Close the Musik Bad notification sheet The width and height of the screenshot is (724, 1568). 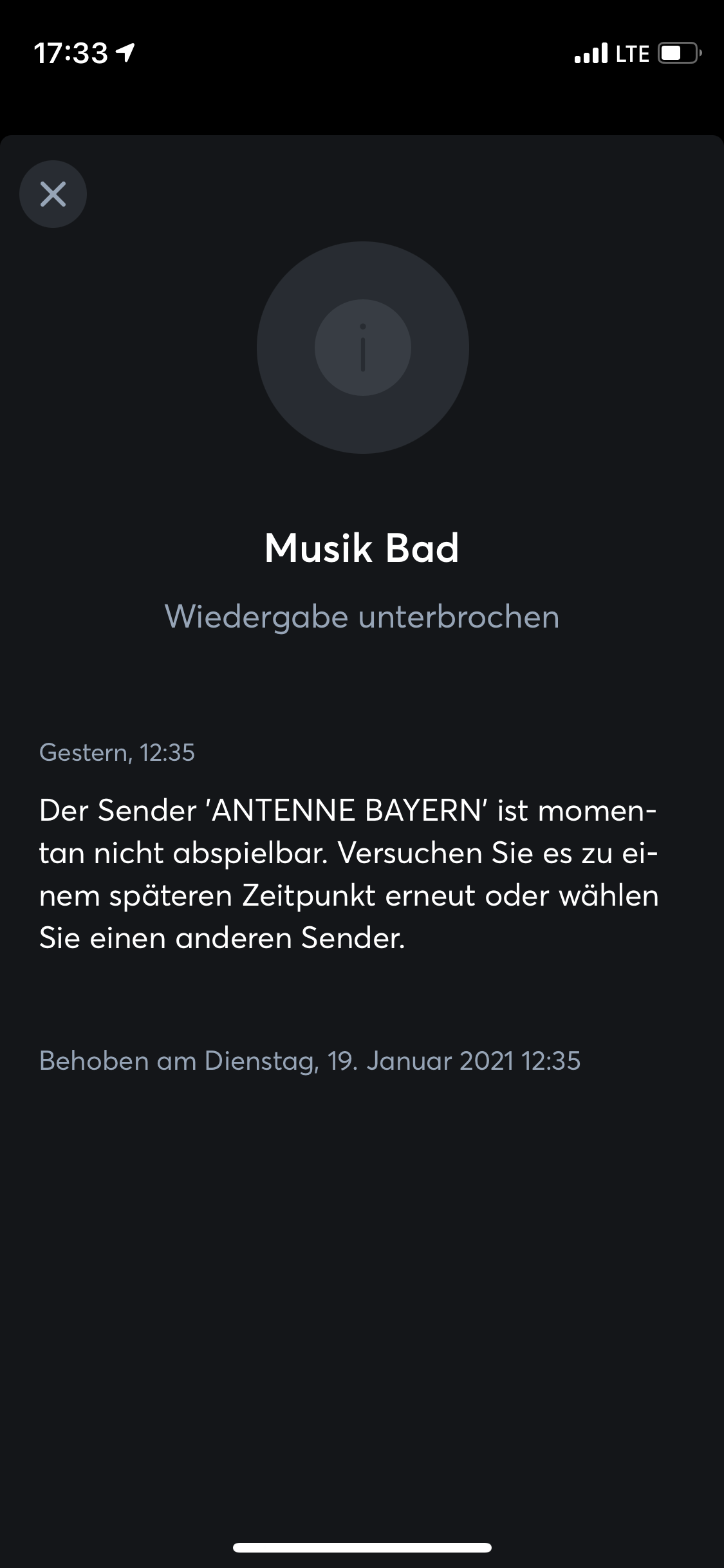tap(53, 194)
